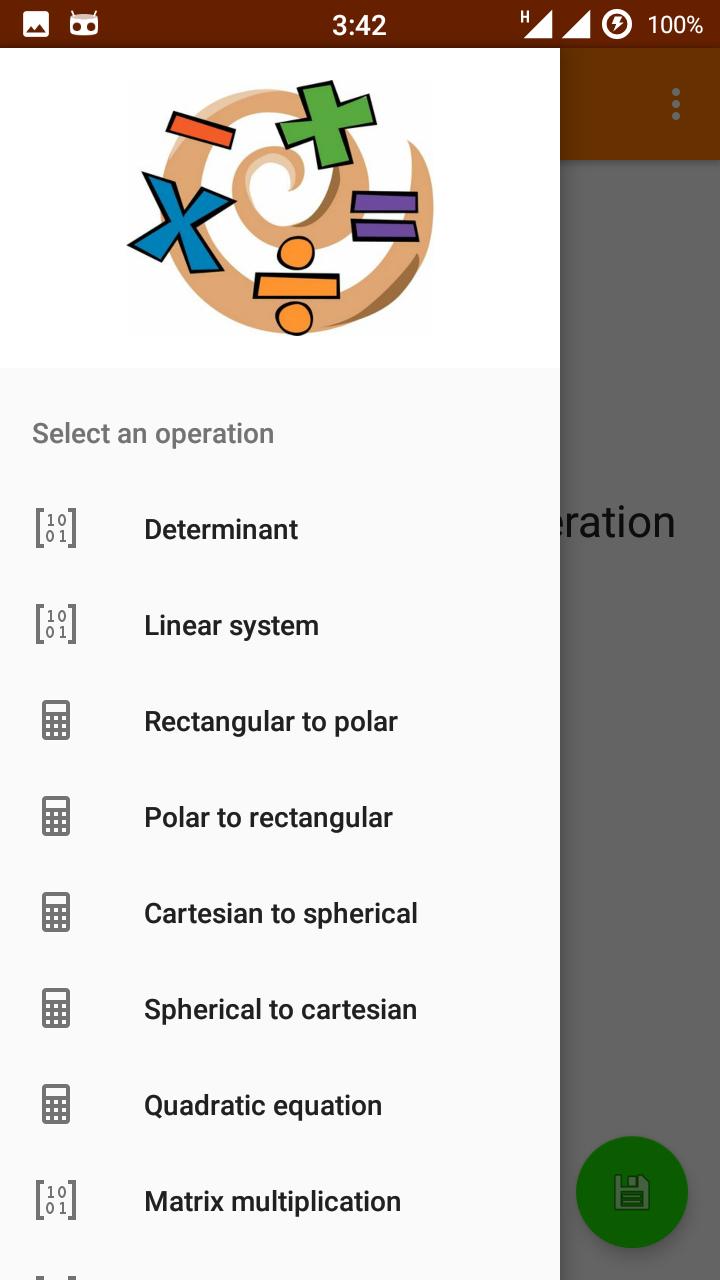Click the CyanogenMod mascot icon in status bar
720x1280 pixels.
(x=85, y=25)
